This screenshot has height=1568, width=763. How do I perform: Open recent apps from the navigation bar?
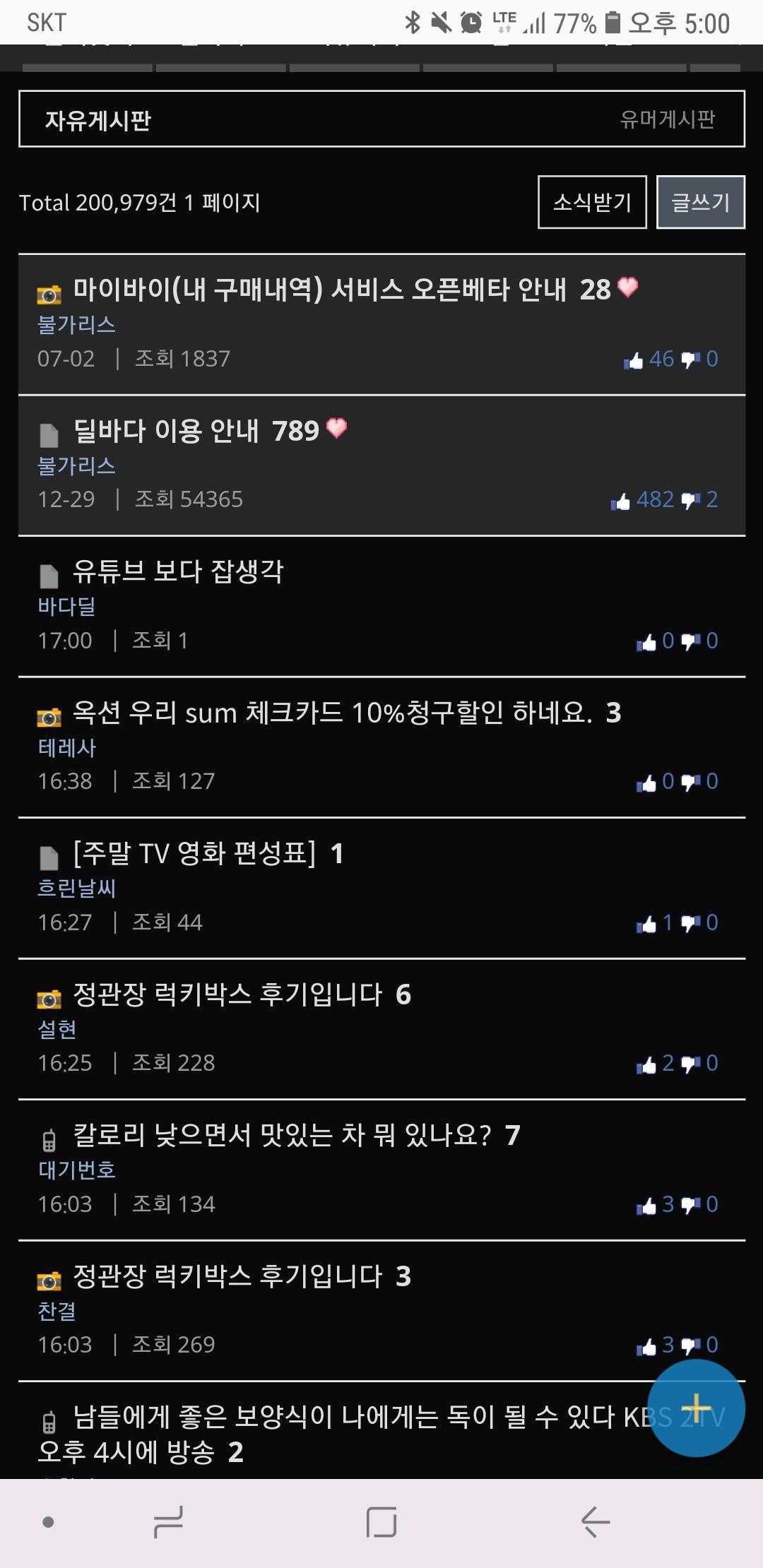coord(168,1522)
